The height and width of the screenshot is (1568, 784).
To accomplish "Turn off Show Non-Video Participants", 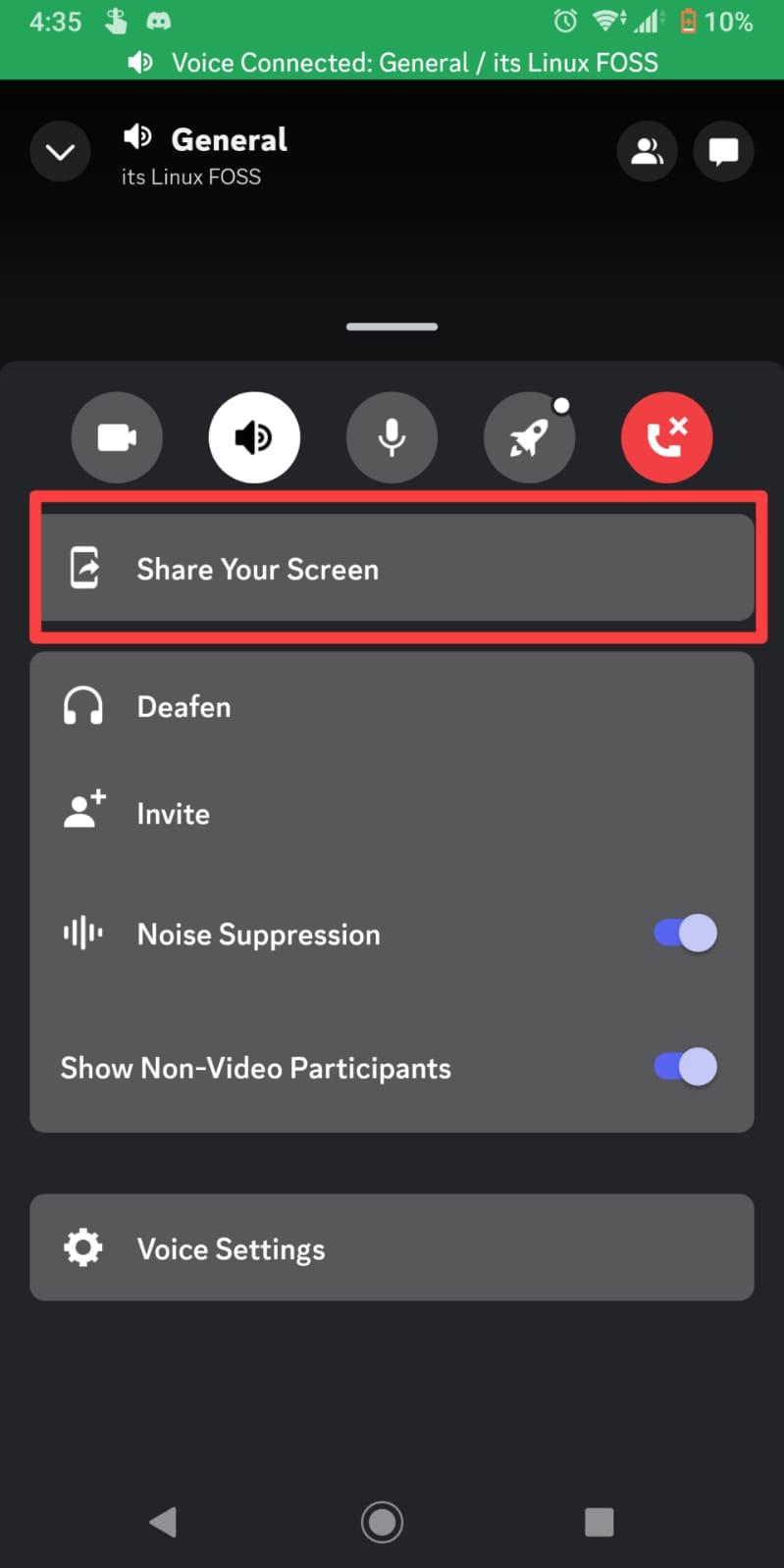I will click(x=685, y=1067).
